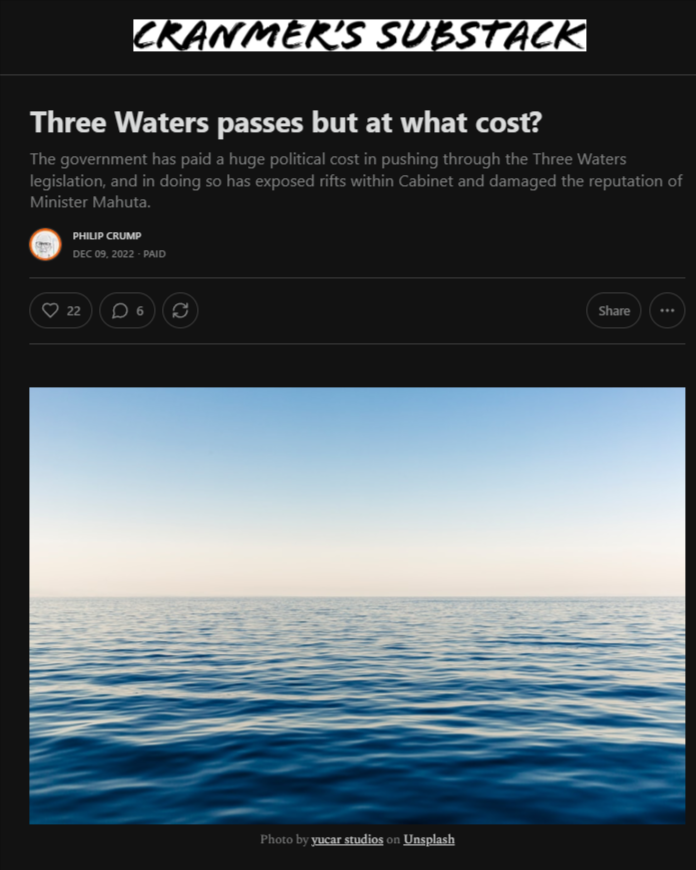Open Cranmer's Substack home page
Viewport: 696px width, 870px height.
tap(359, 36)
